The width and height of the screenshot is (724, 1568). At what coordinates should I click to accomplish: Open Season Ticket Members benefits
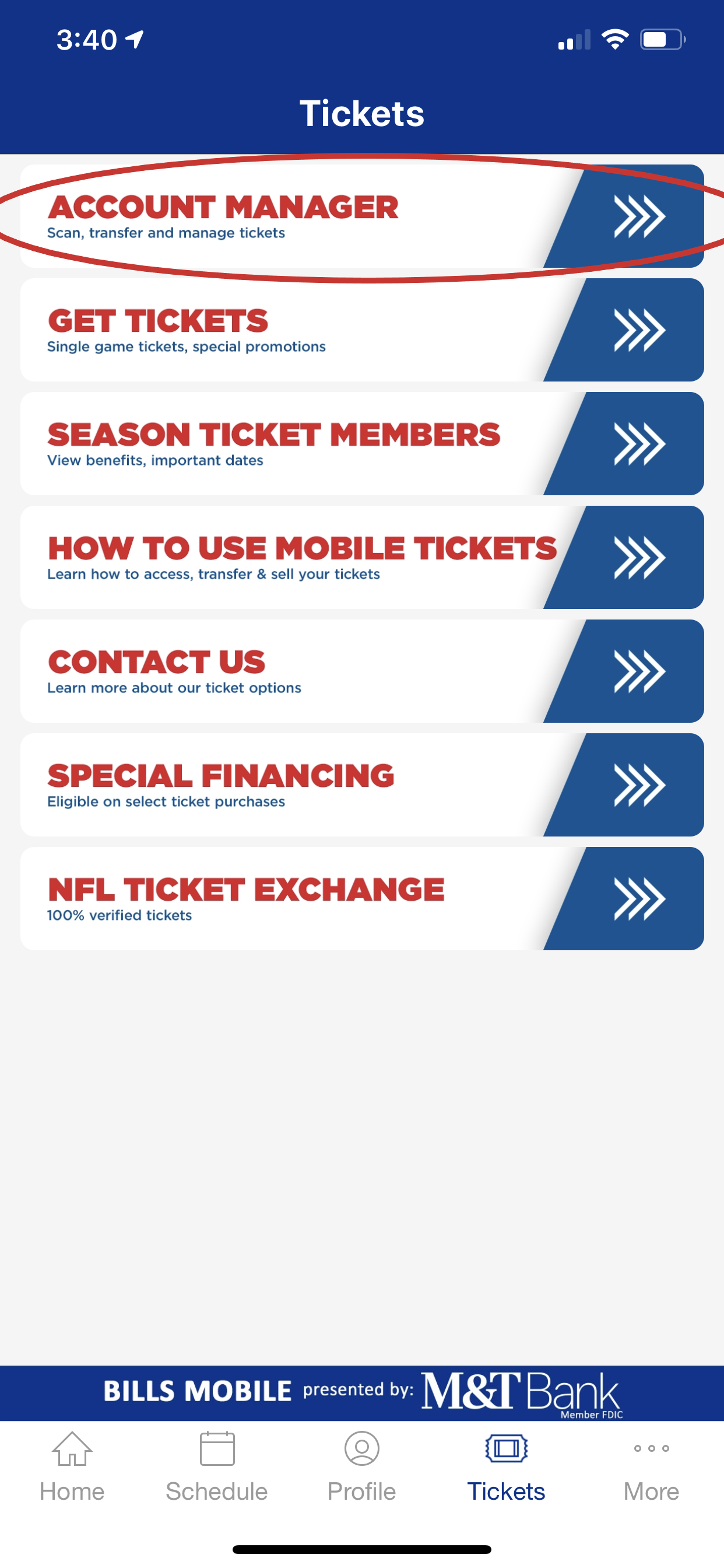pos(361,444)
